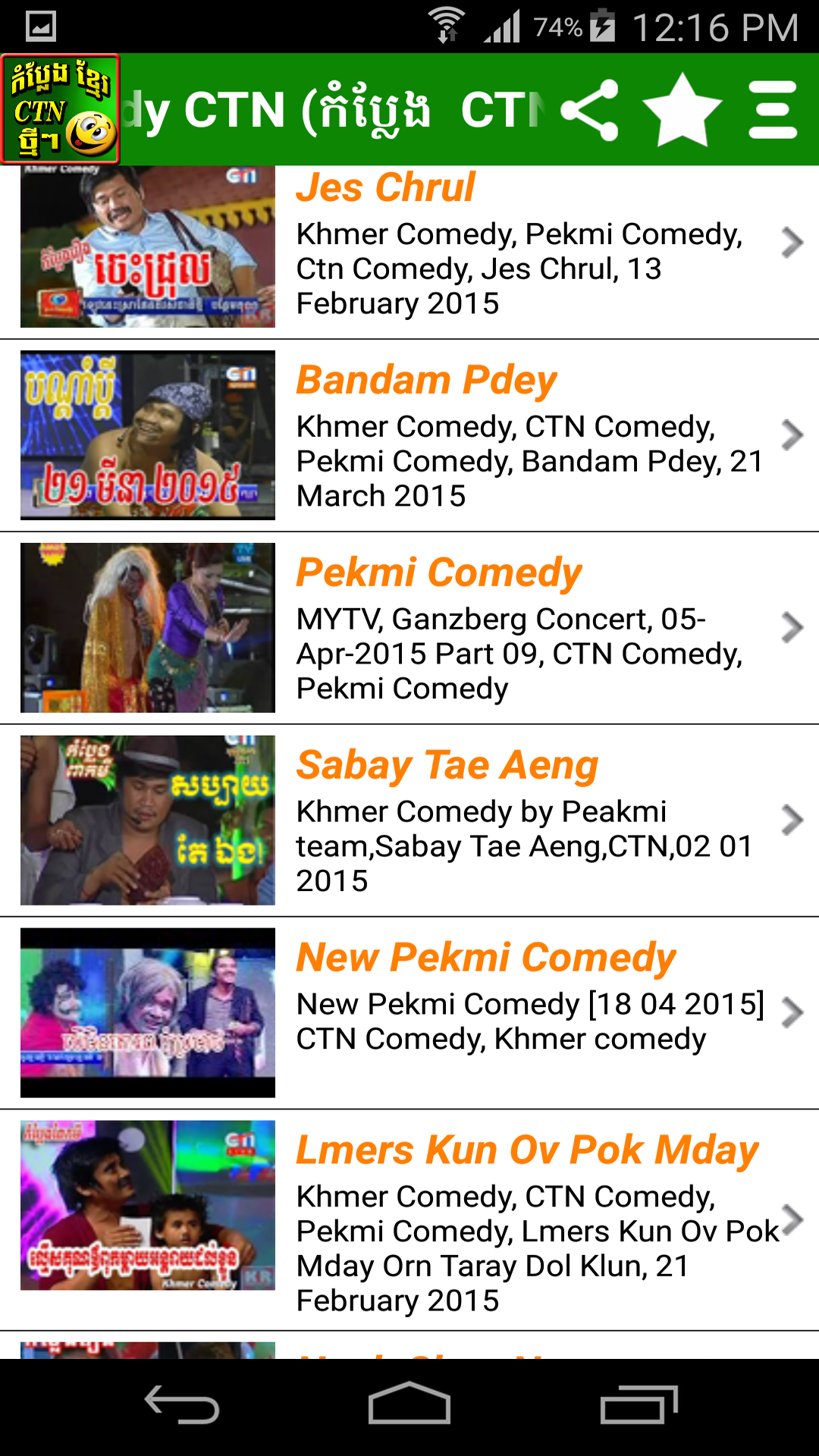Open the Jes Chrul video
The width and height of the screenshot is (819, 1456).
(409, 246)
